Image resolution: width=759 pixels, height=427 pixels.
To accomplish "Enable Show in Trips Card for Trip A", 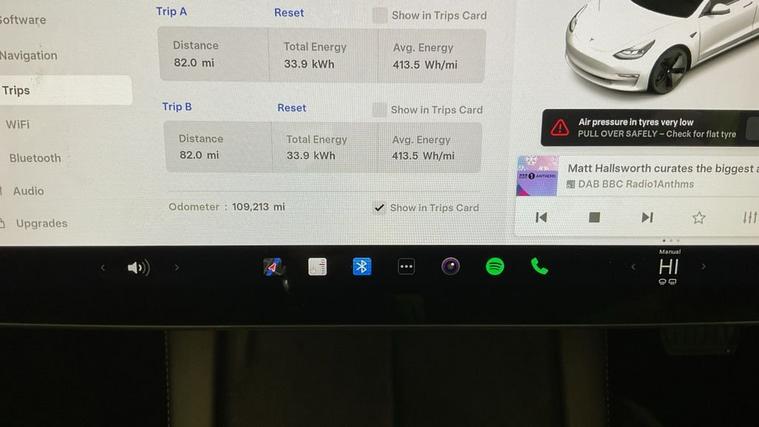I will (x=380, y=15).
